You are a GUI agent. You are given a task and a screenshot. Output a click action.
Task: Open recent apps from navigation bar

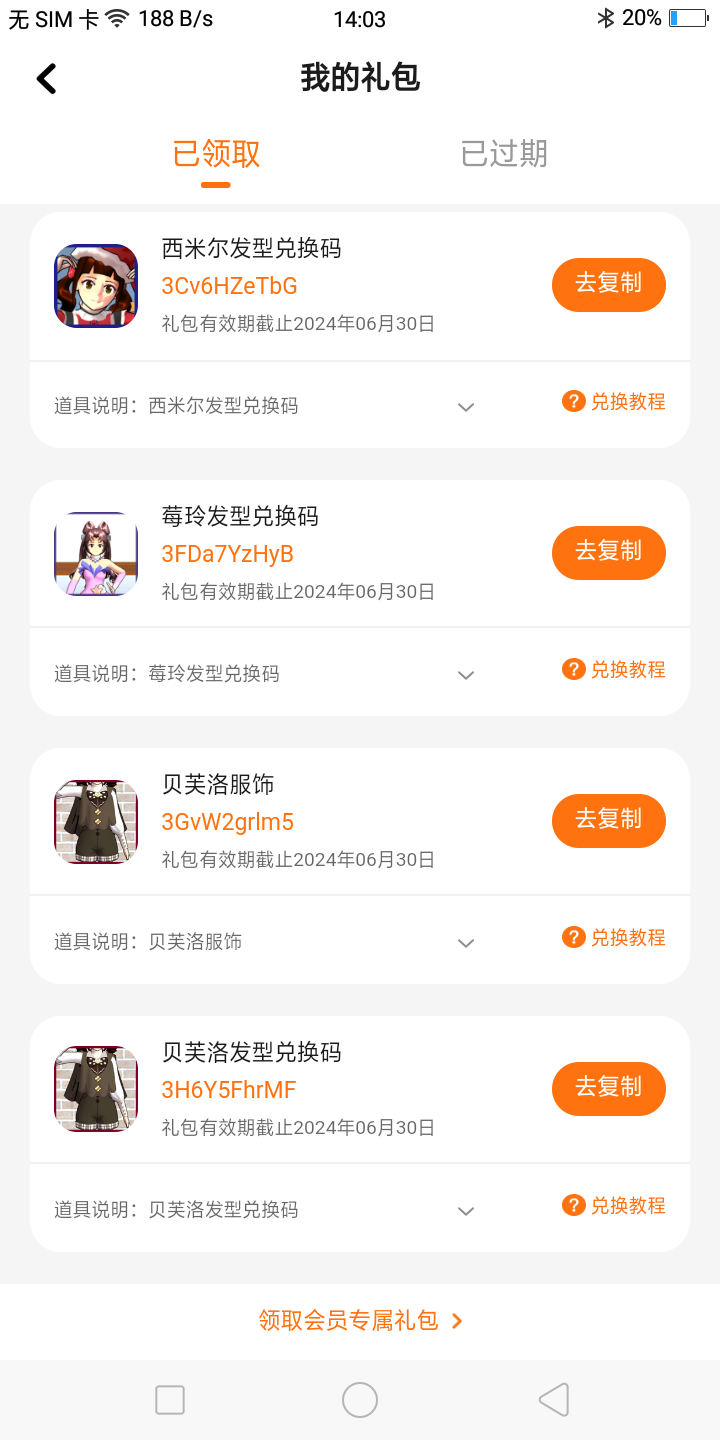point(170,1400)
